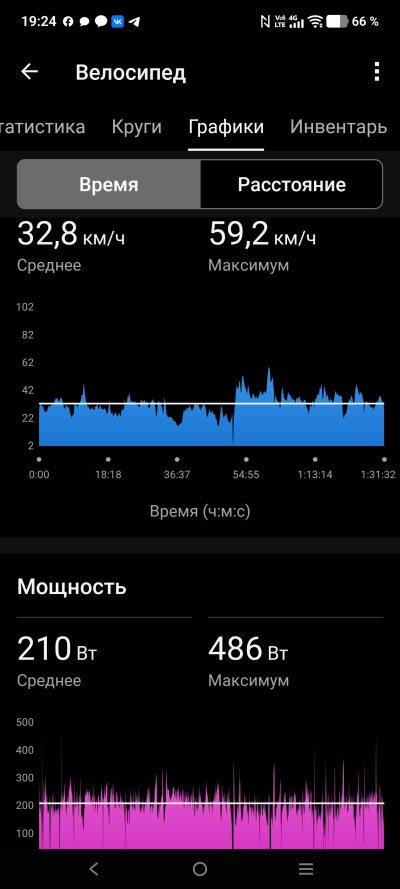This screenshot has height=889, width=400.
Task: Go back from the Велосипед screen
Action: (29, 72)
